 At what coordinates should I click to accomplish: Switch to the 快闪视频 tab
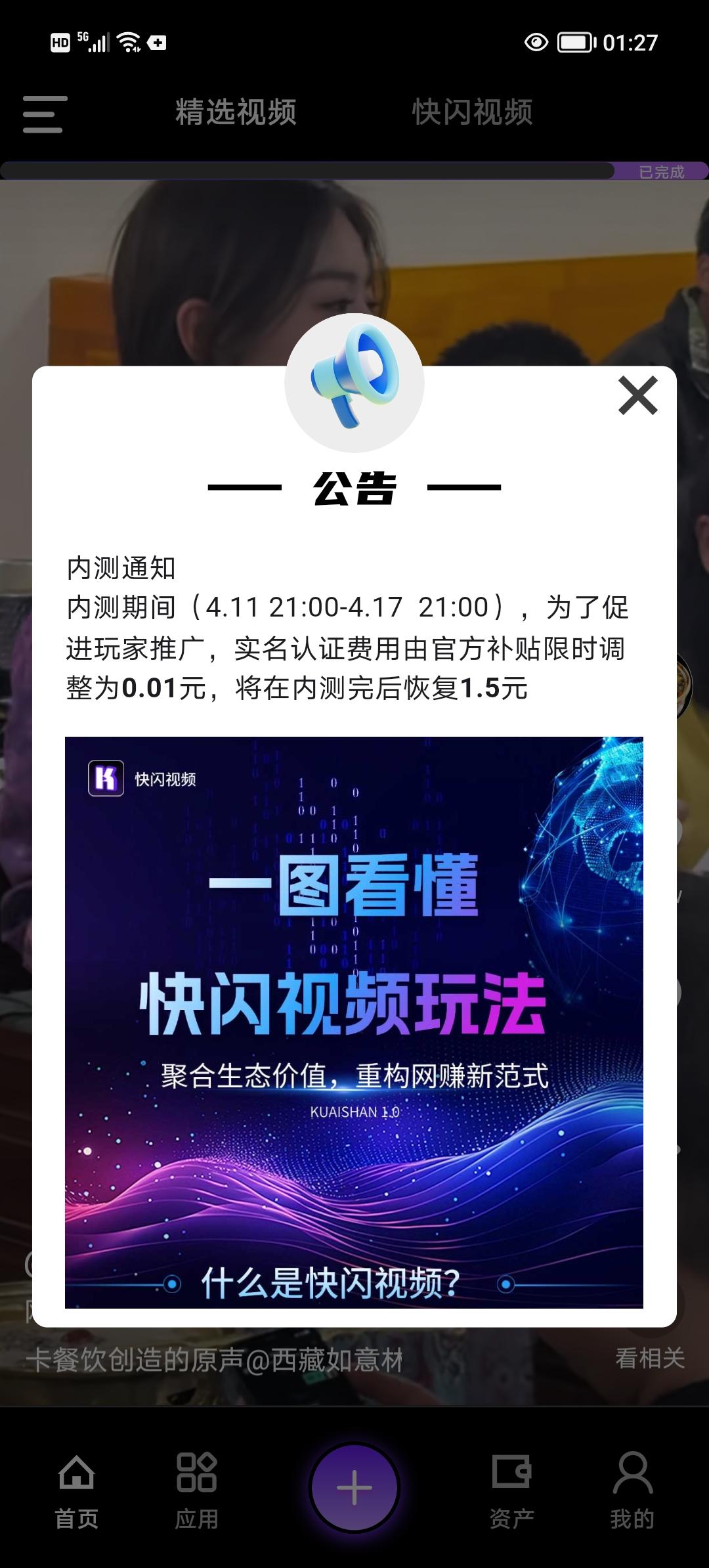tap(472, 112)
